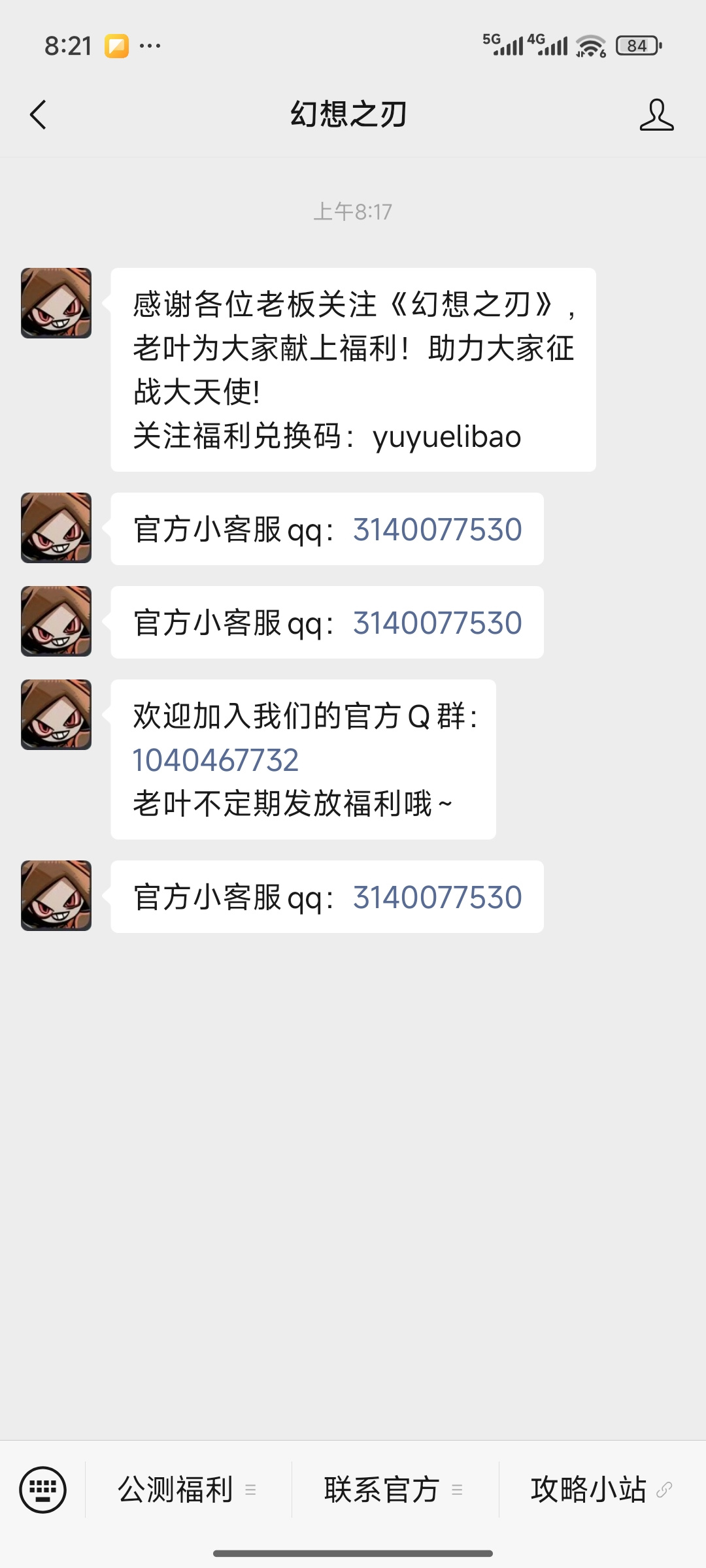Switch to keyboard input mode

click(x=43, y=1490)
